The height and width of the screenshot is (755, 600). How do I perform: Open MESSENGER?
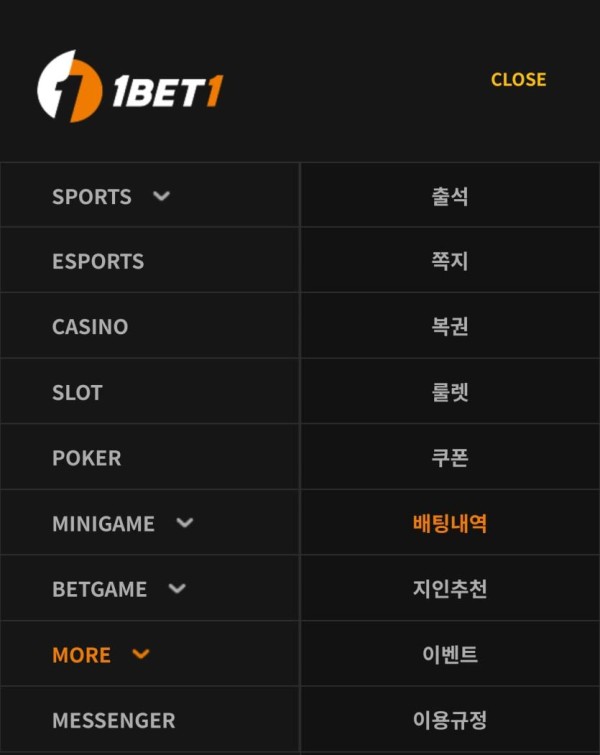pyautogui.click(x=113, y=720)
